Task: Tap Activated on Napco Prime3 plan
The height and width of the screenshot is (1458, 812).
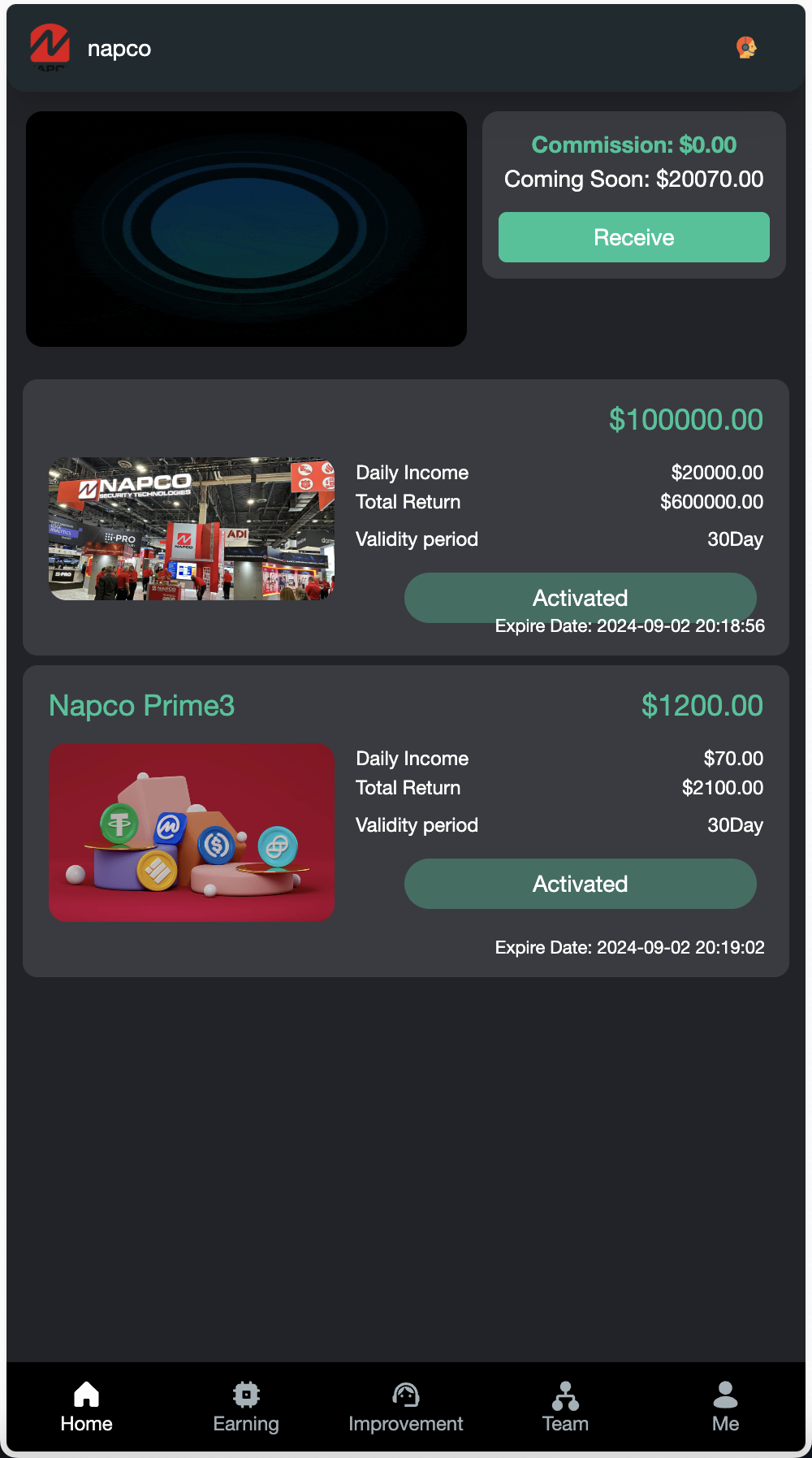Action: click(580, 884)
